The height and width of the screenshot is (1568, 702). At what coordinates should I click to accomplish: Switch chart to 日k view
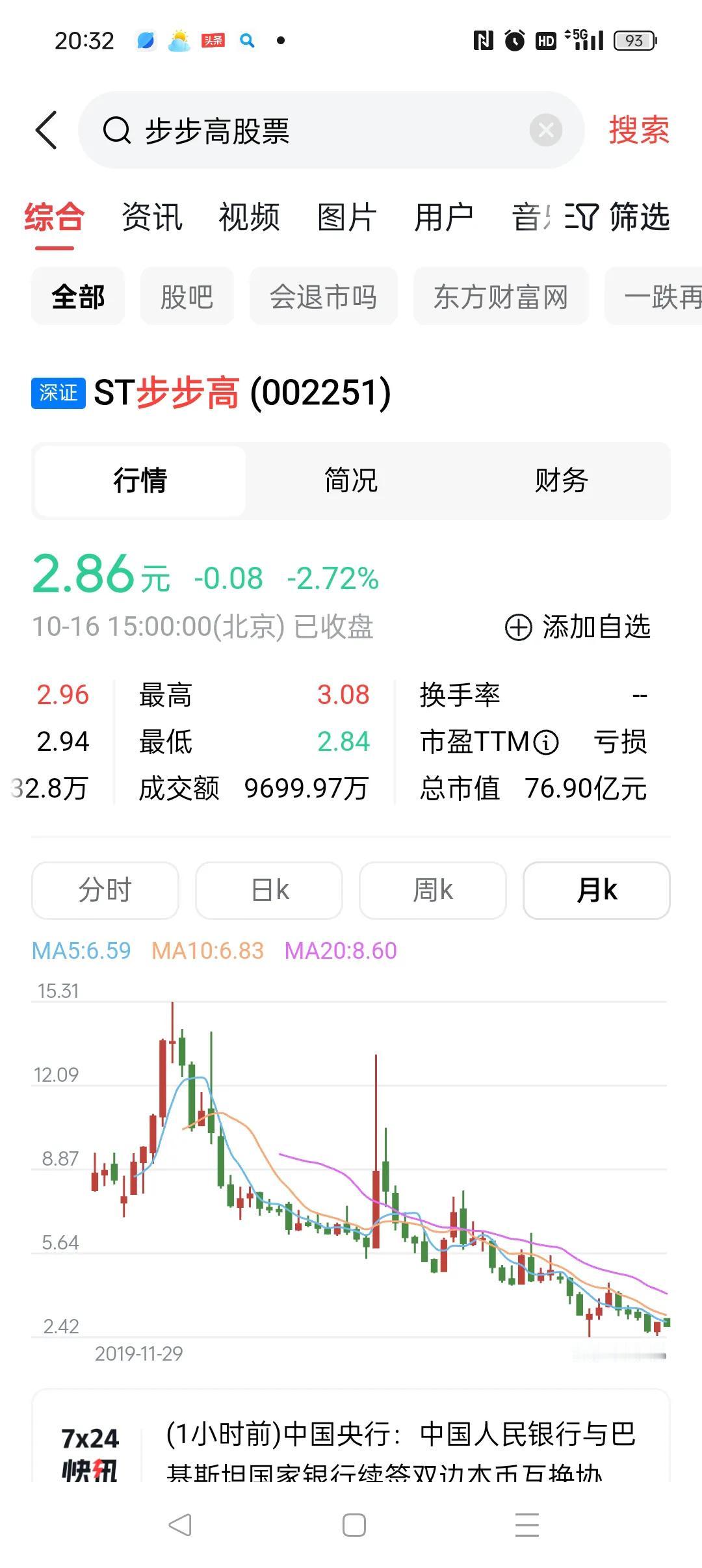(x=269, y=891)
